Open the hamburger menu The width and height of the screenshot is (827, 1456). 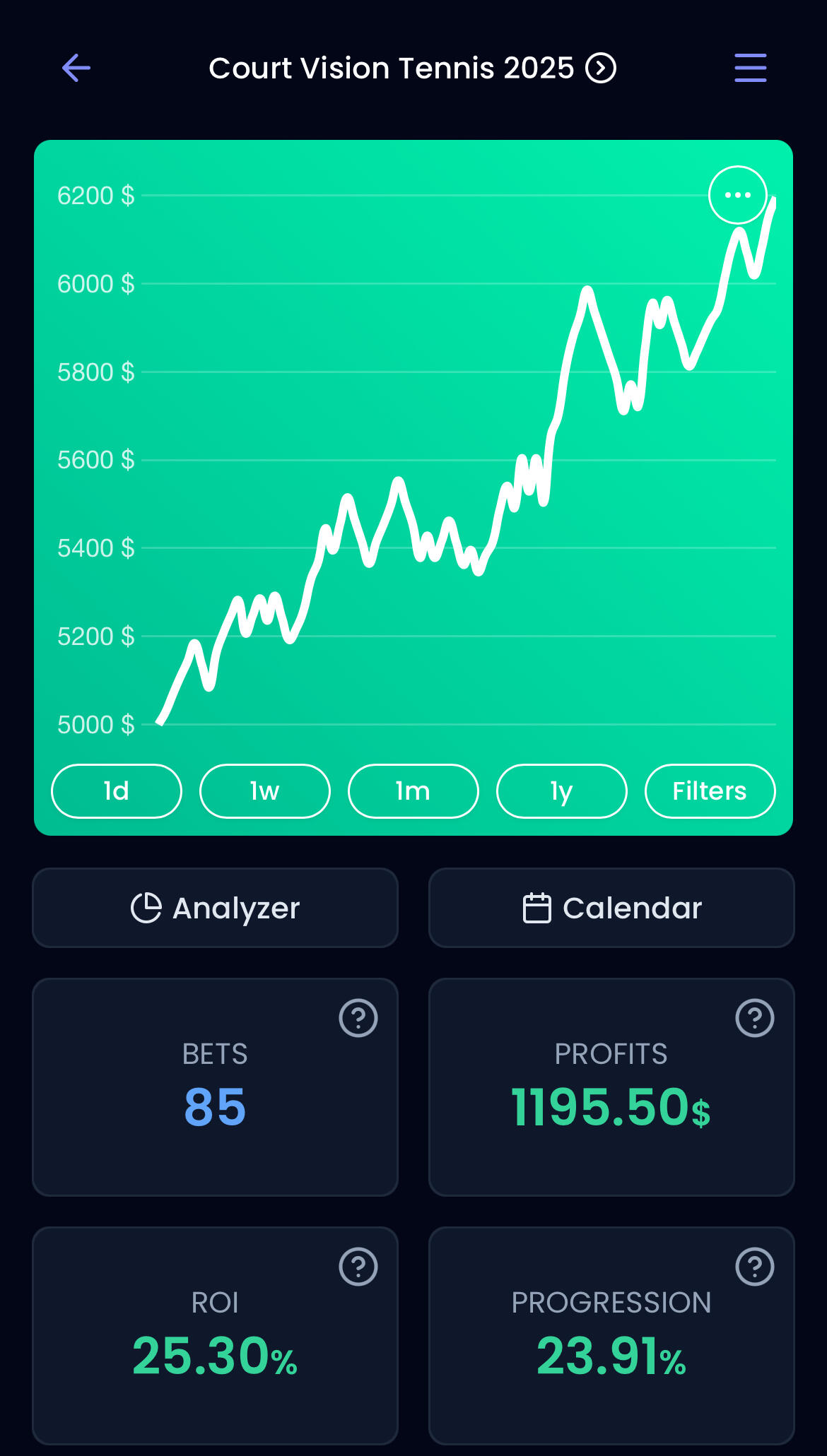(x=750, y=69)
